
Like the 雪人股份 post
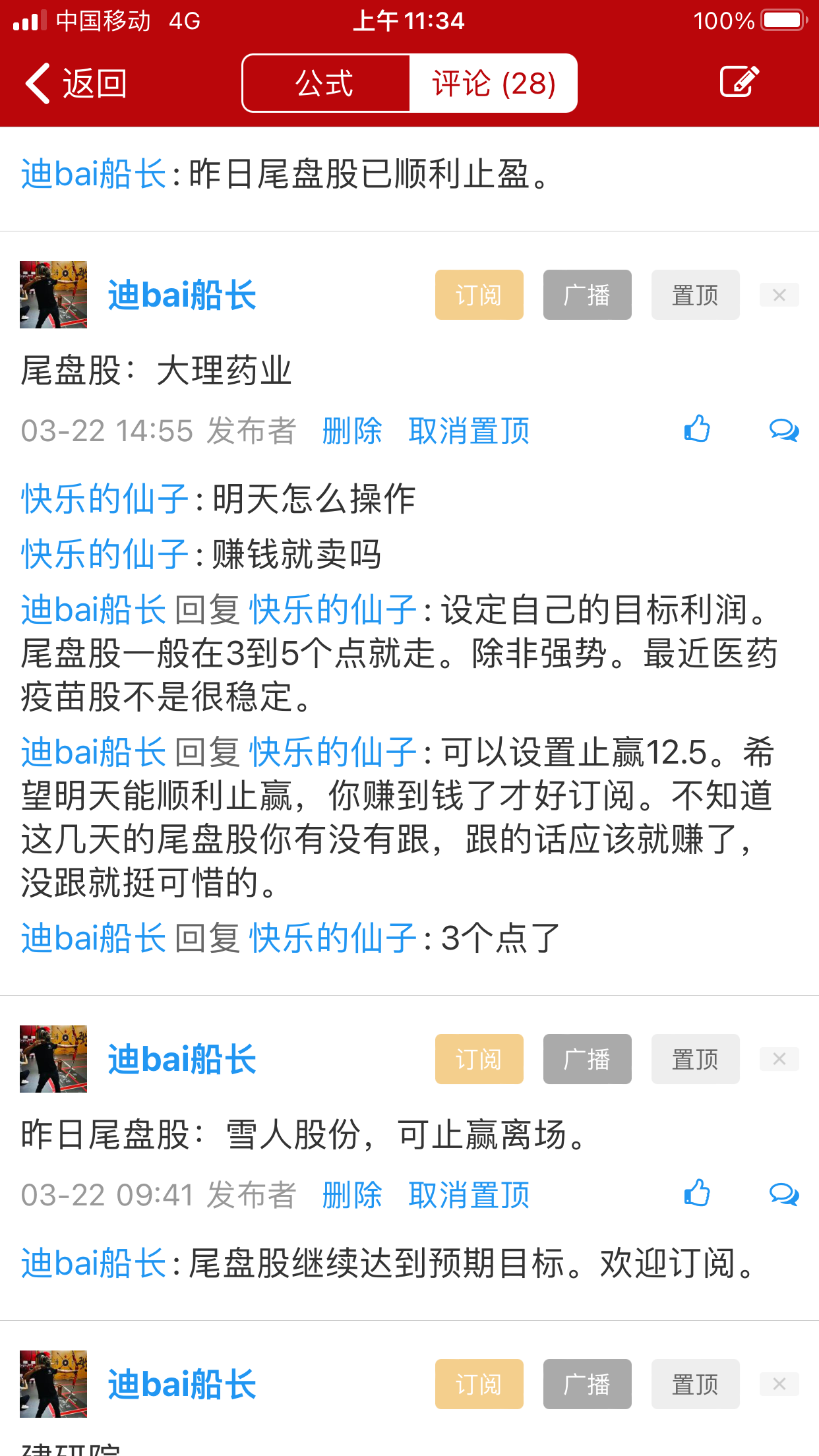696,1193
